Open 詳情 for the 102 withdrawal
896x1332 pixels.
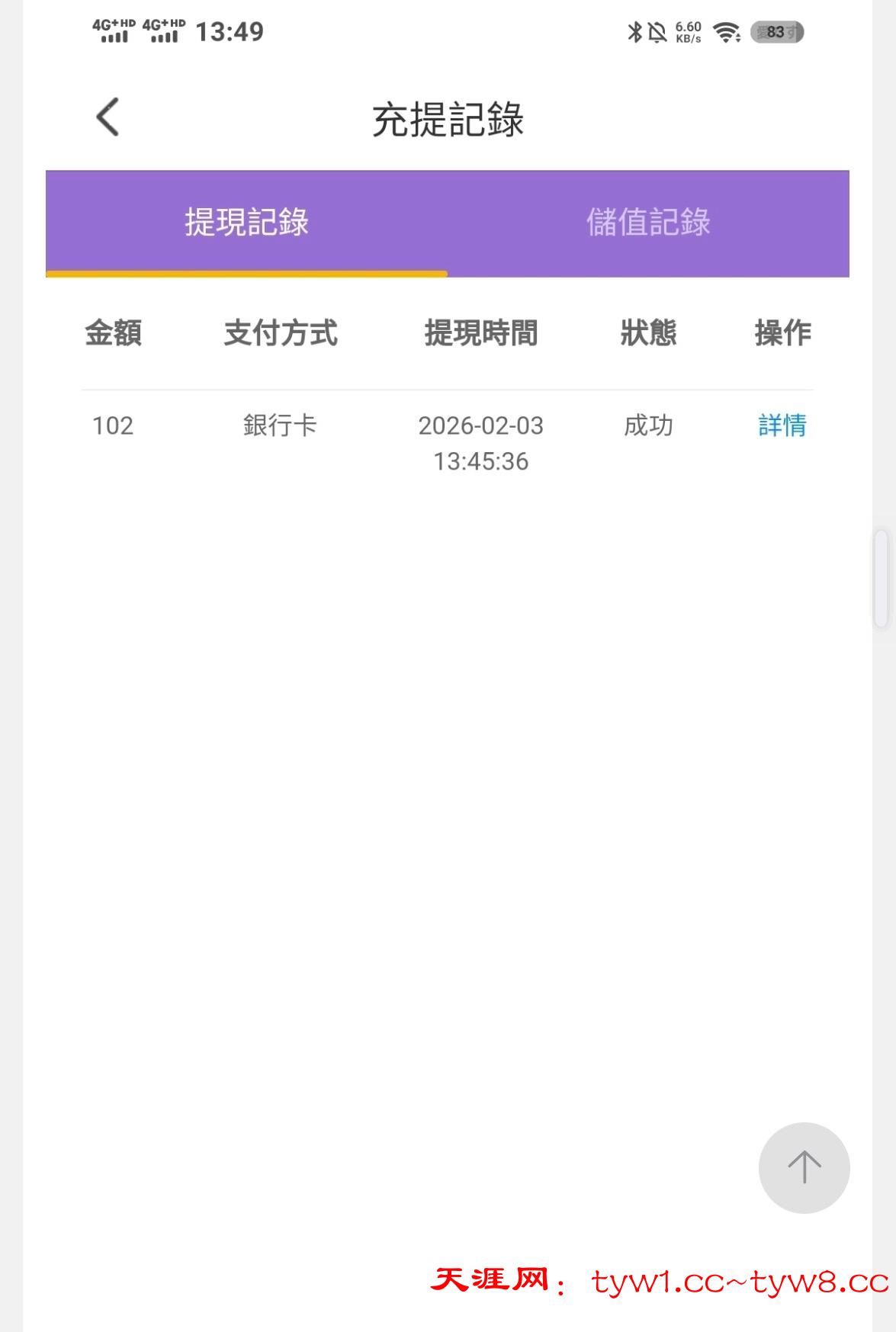[x=782, y=425]
